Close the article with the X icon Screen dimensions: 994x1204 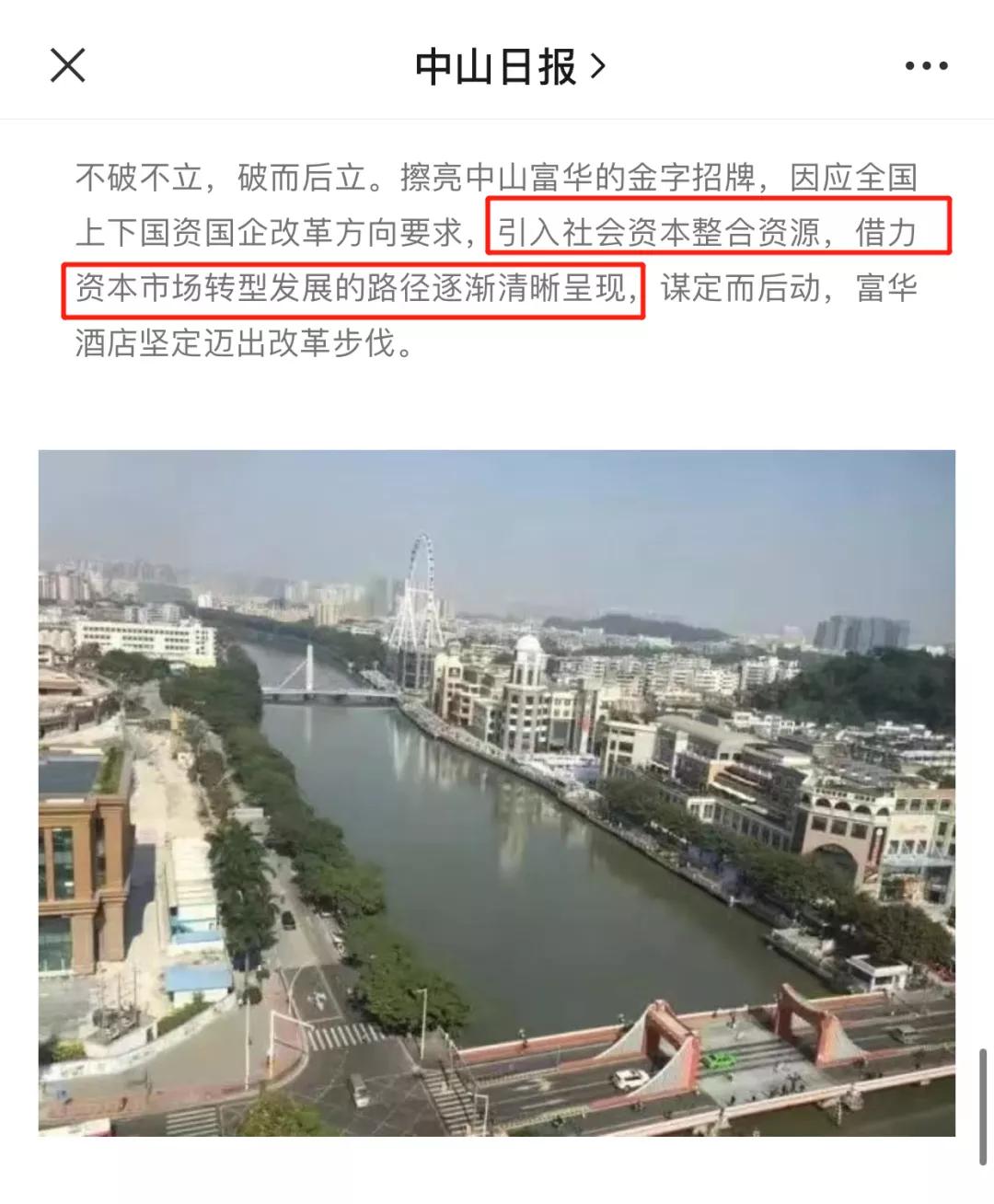pos(67,66)
